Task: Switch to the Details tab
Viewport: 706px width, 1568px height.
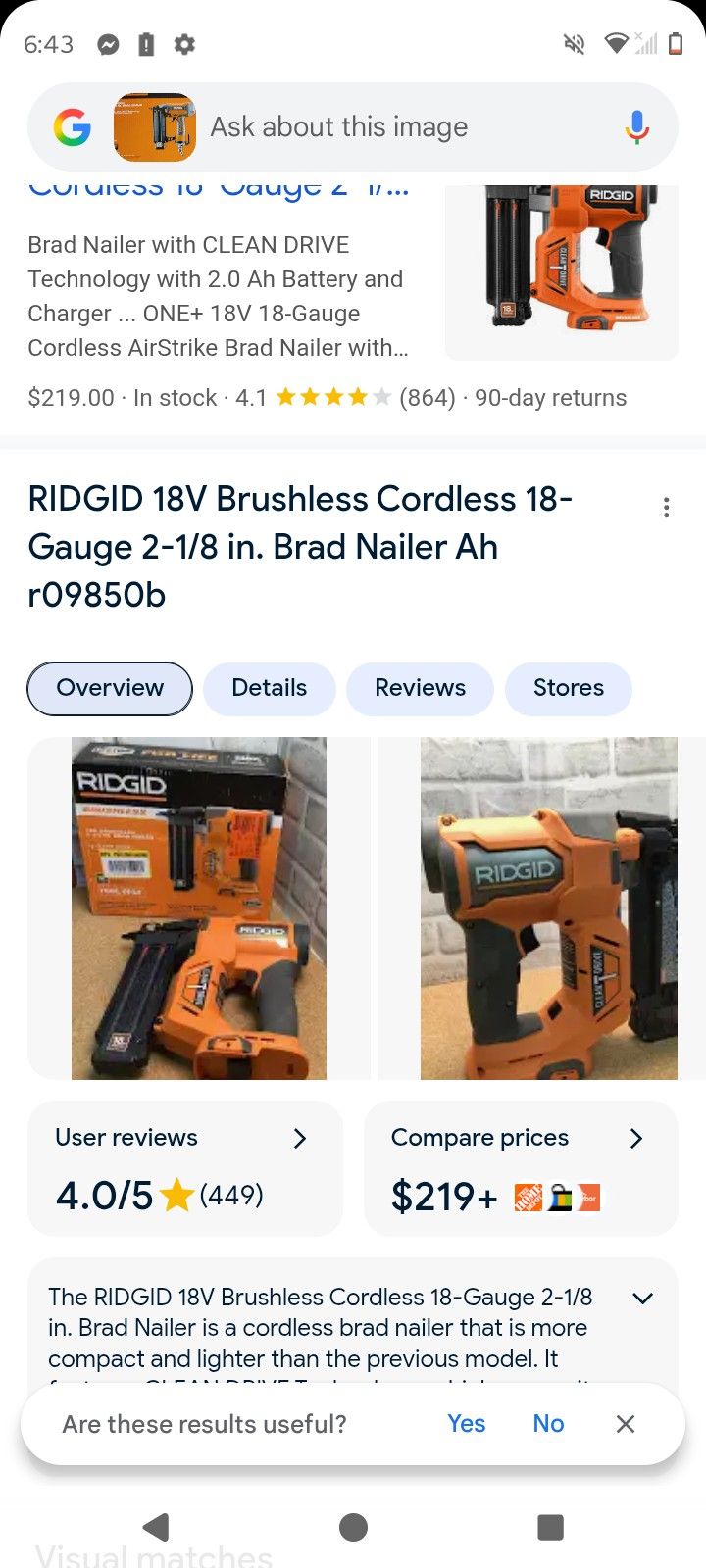Action: pyautogui.click(x=269, y=688)
